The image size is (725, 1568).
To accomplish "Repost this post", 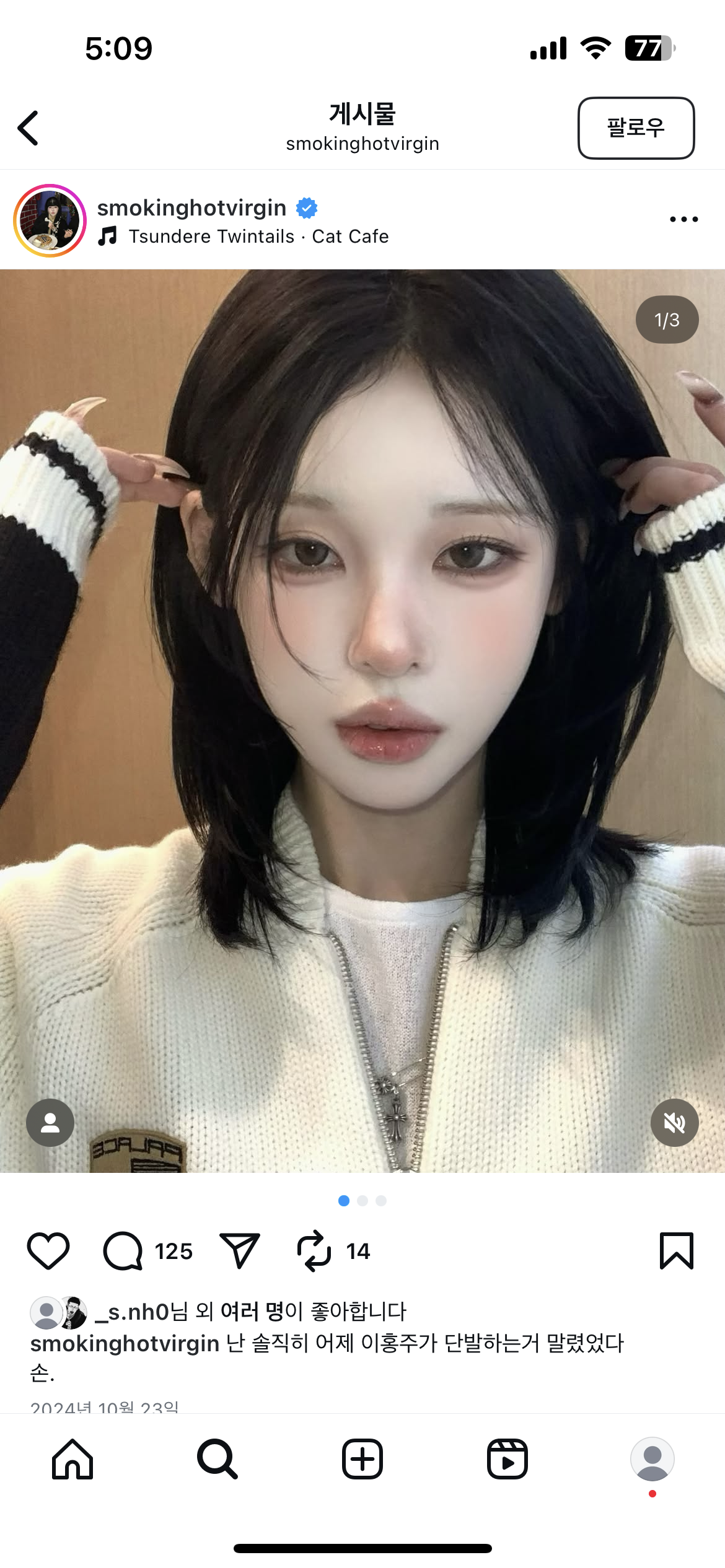I will tap(314, 1251).
